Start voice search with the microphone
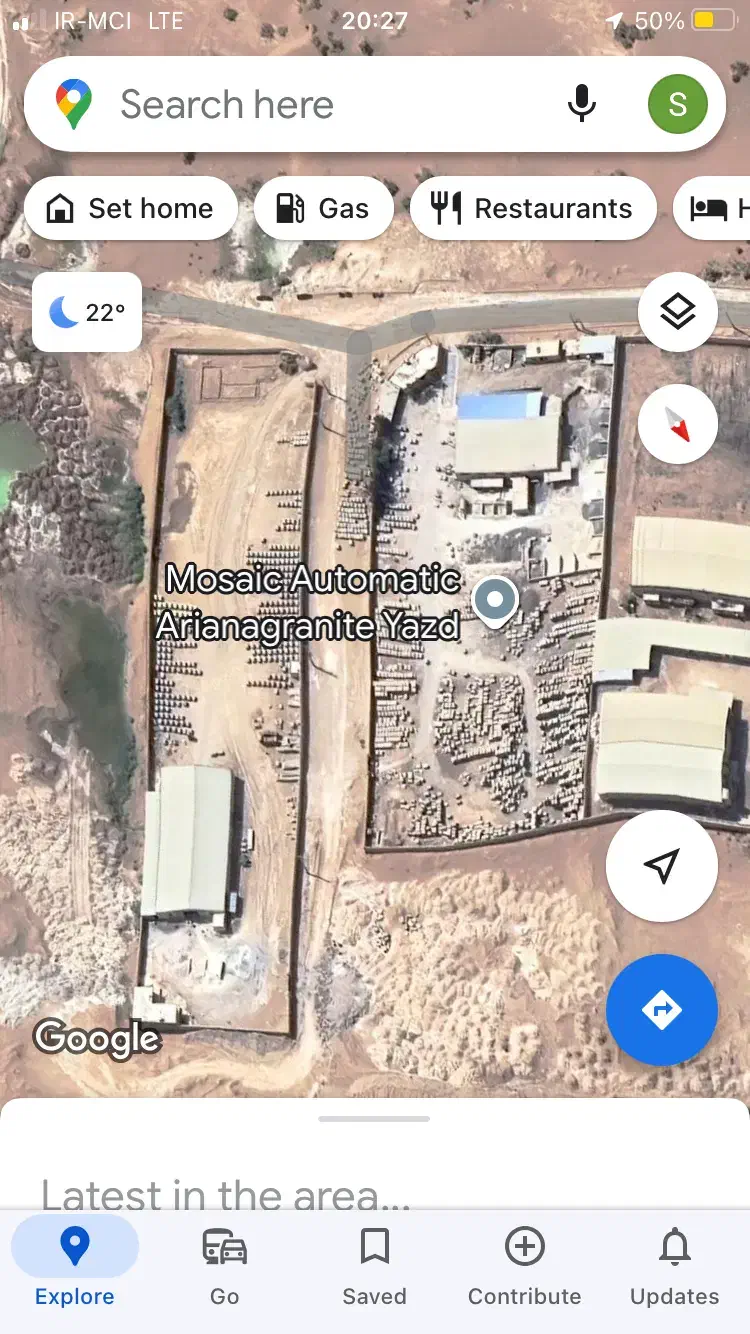Screen dimensions: 750x1334 (581, 105)
